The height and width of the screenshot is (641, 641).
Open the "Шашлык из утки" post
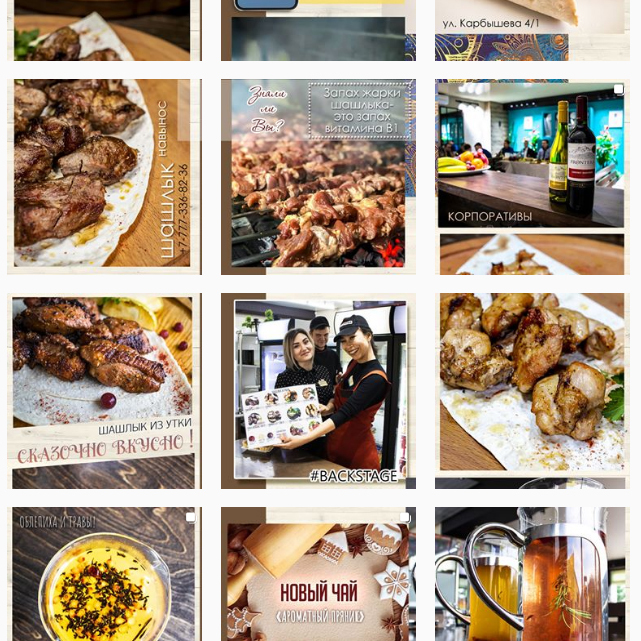[x=104, y=391]
